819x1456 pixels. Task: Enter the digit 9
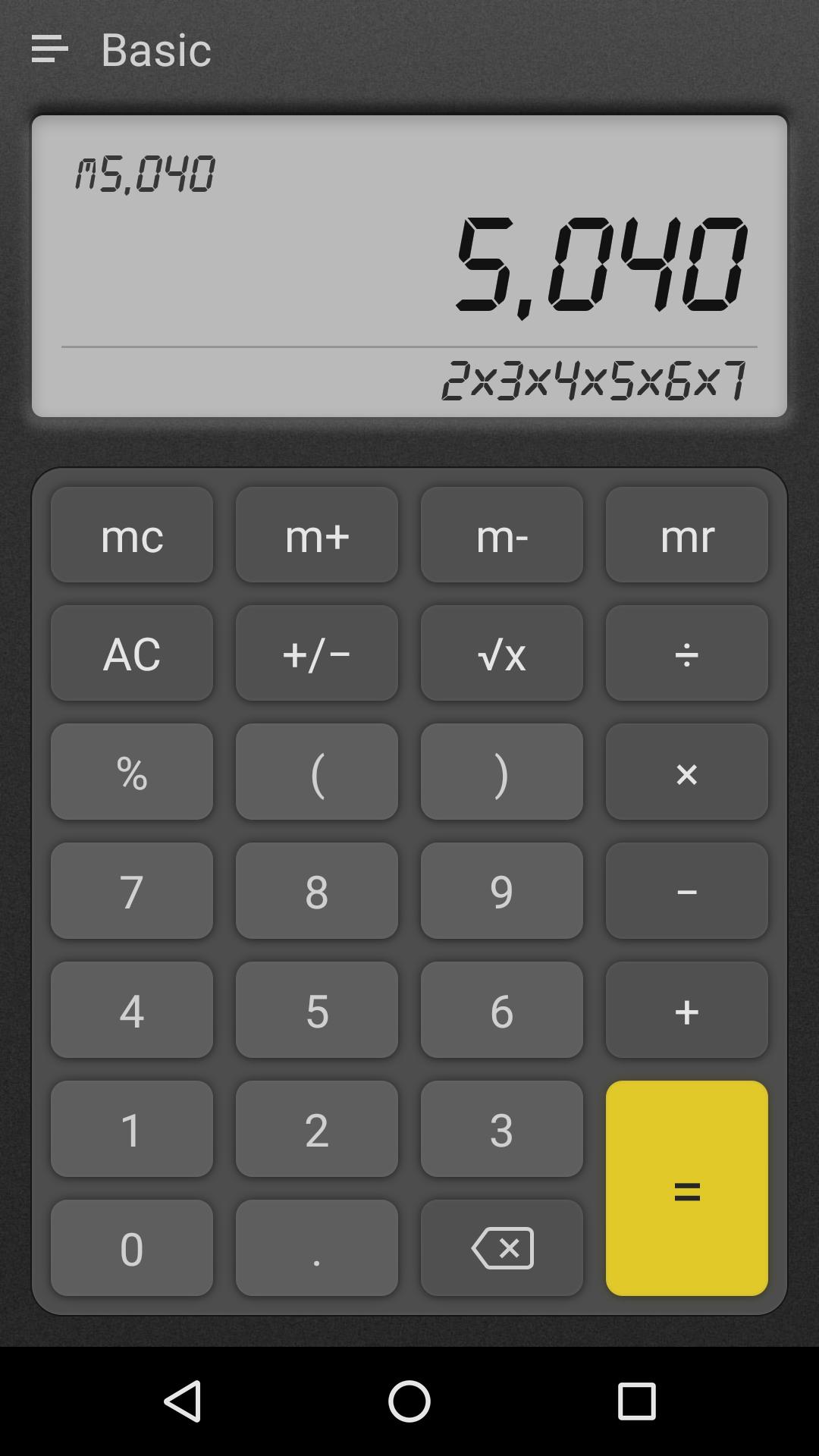tap(502, 891)
